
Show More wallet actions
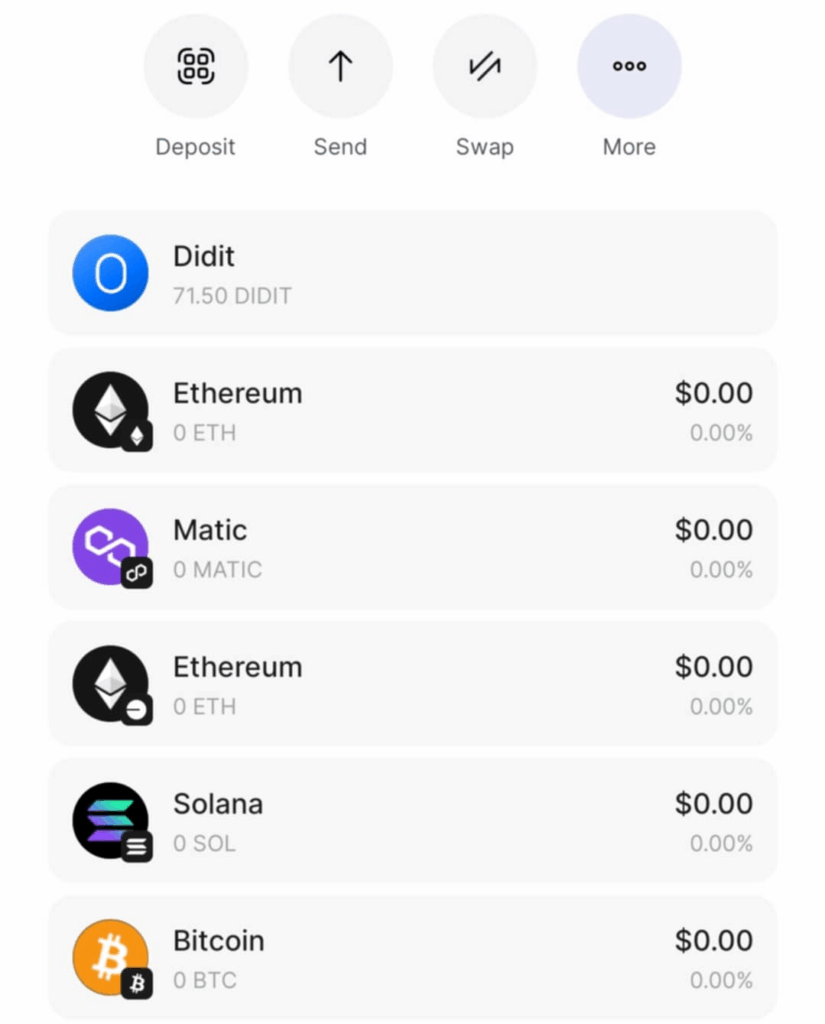coord(629,67)
